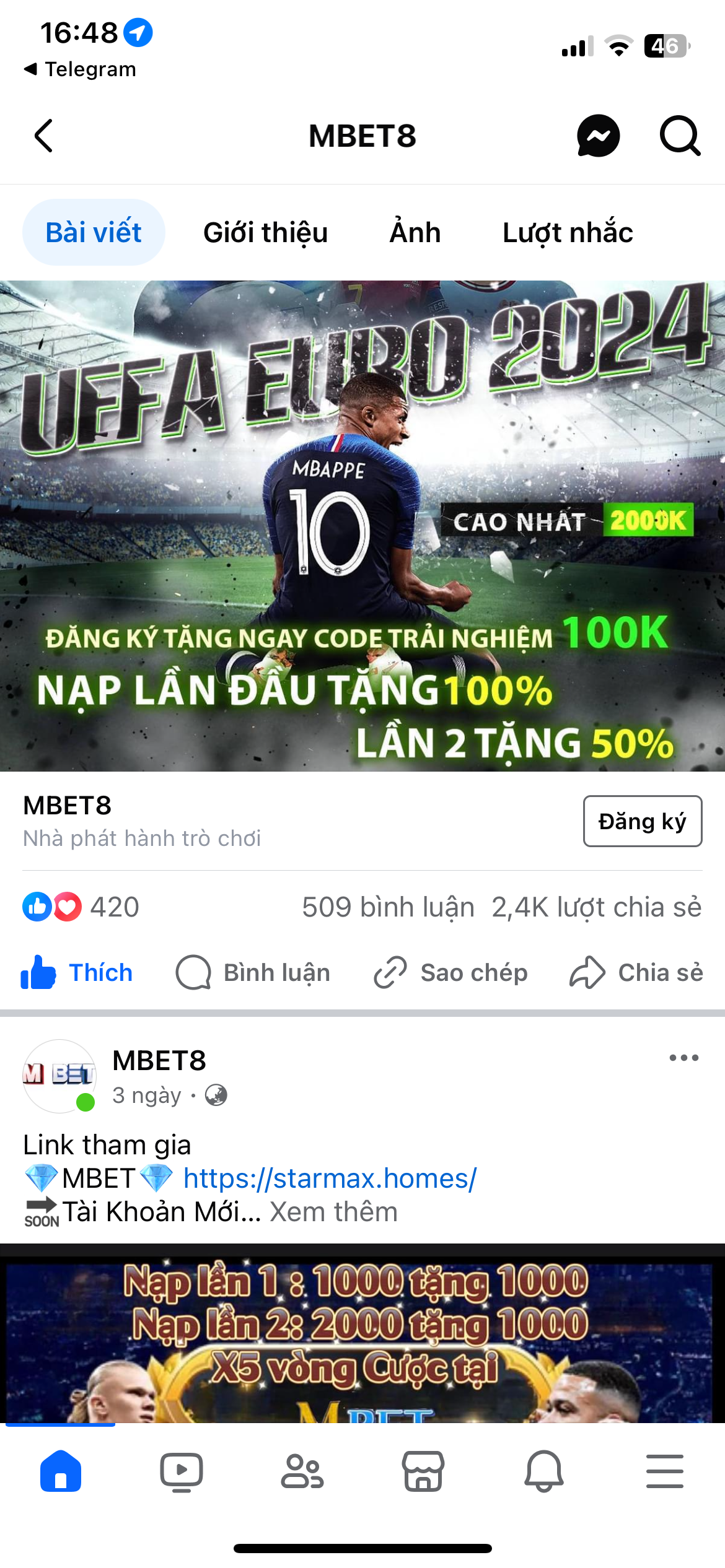
Task: Switch to the Giới thiệu tab
Action: [265, 233]
